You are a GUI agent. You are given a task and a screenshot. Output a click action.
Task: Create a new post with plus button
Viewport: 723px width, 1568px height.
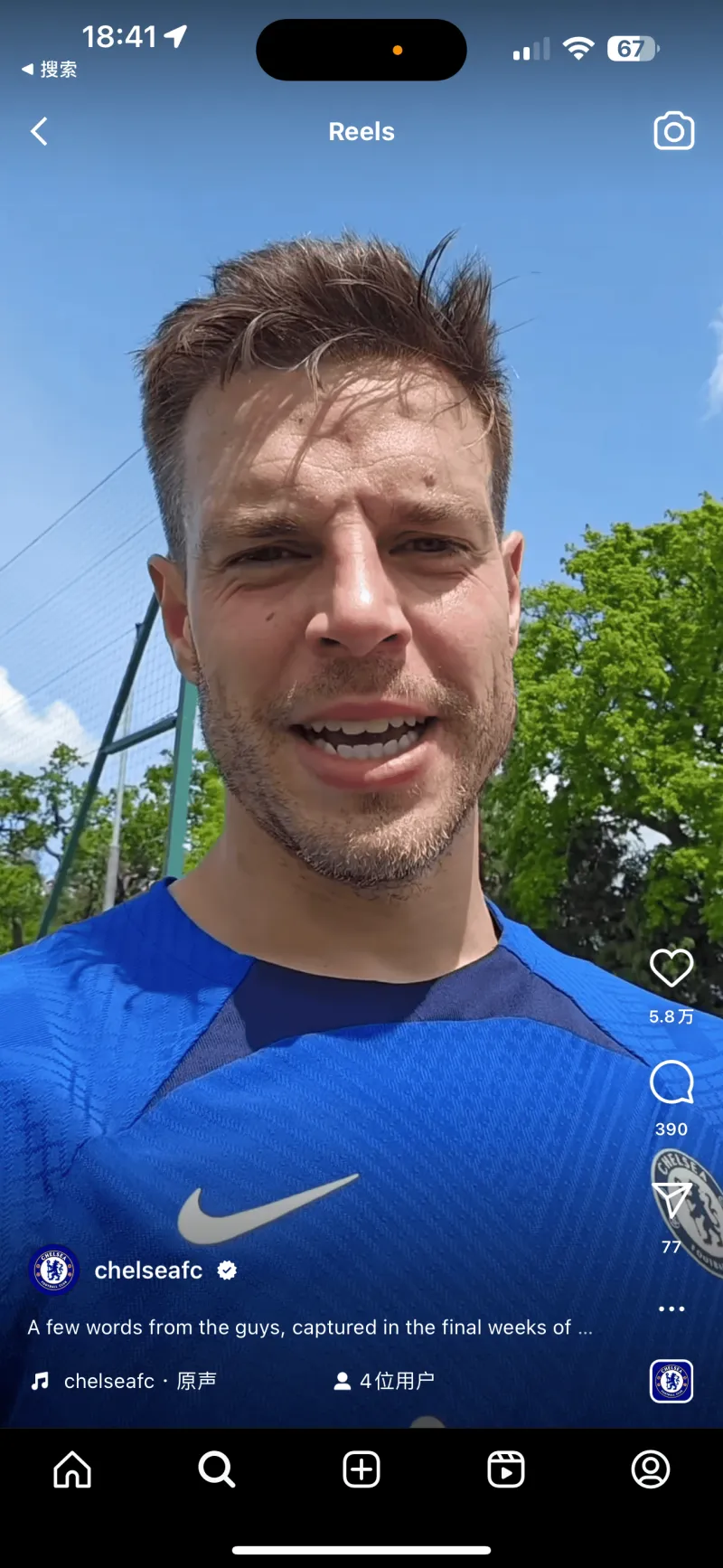point(361,1469)
